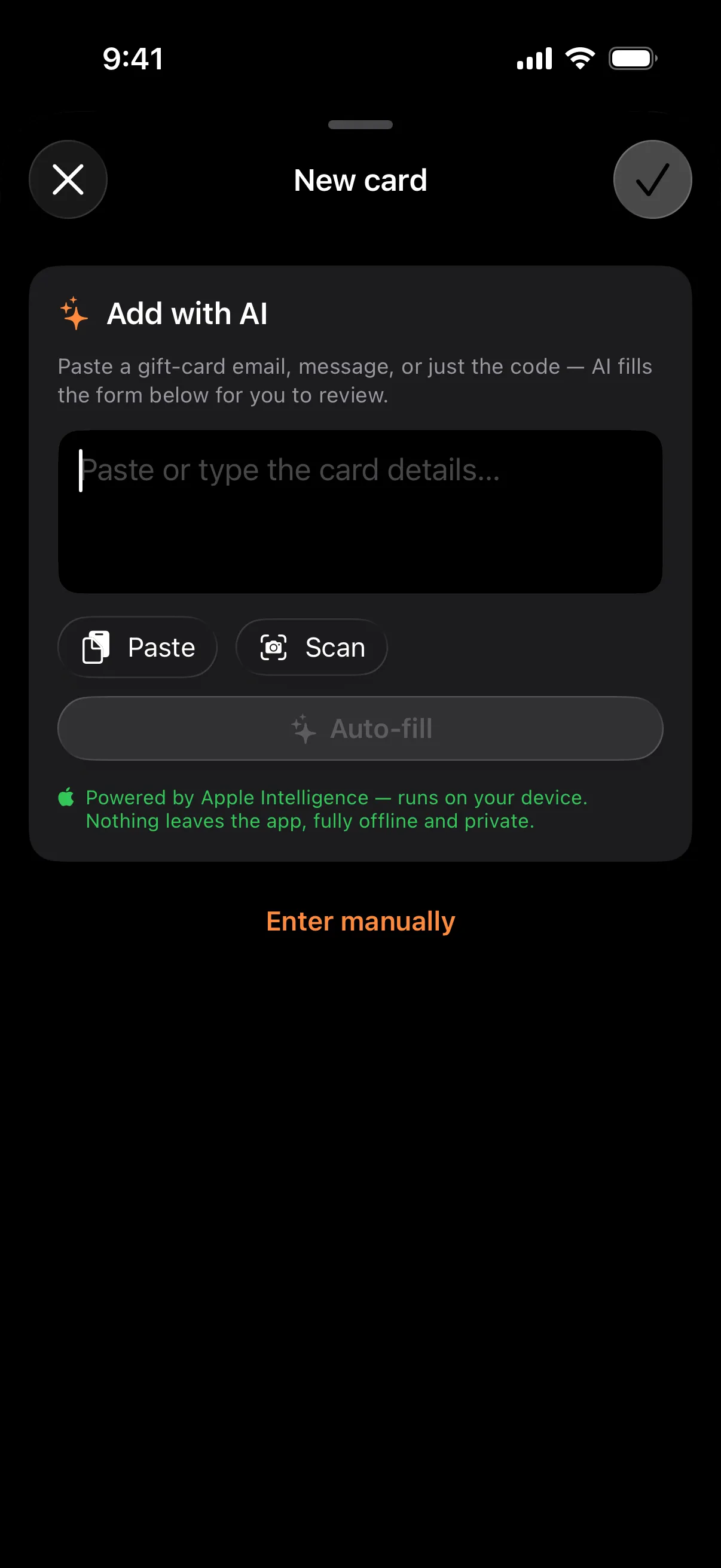Scan a card with the camera
Image resolution: width=721 pixels, height=1568 pixels.
(311, 647)
